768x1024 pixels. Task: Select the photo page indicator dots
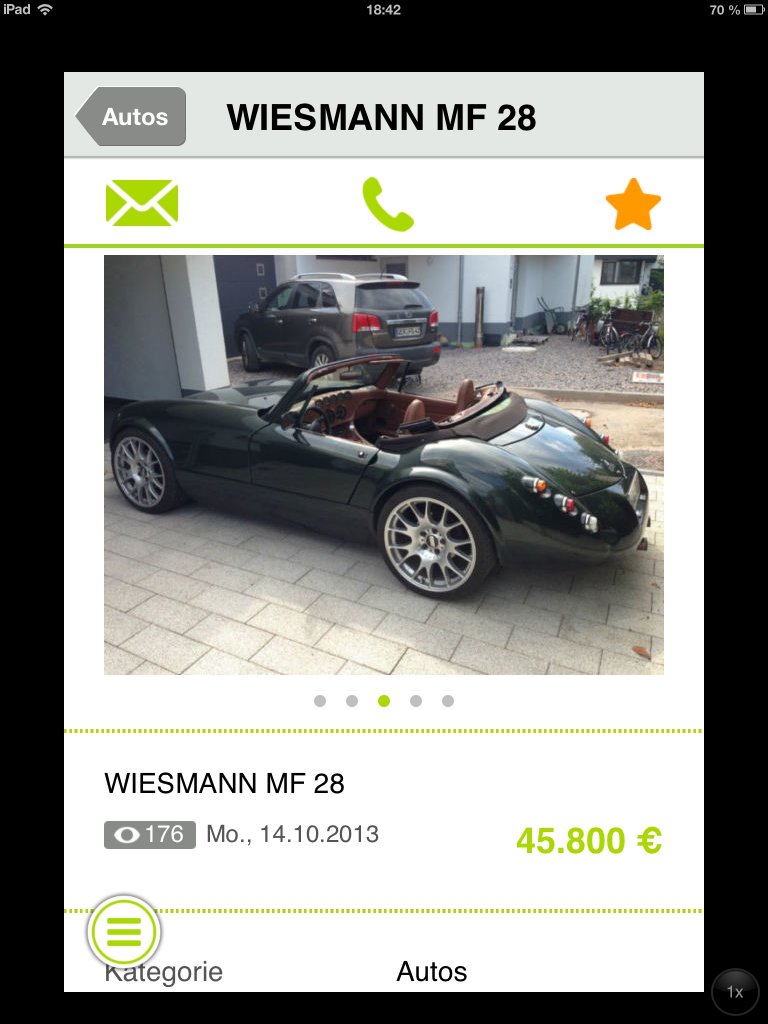[384, 701]
